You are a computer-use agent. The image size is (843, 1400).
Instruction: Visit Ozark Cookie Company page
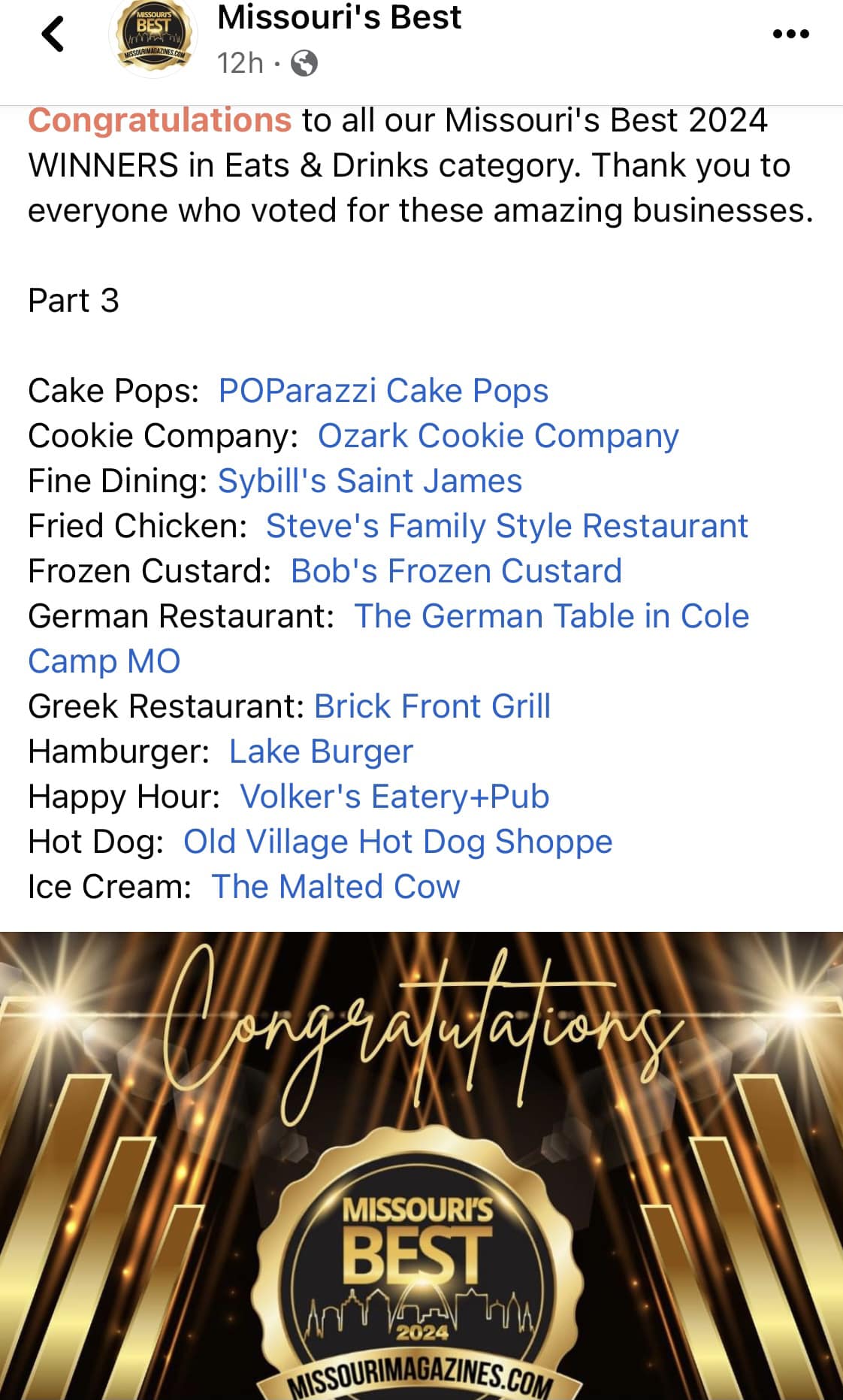click(x=498, y=436)
